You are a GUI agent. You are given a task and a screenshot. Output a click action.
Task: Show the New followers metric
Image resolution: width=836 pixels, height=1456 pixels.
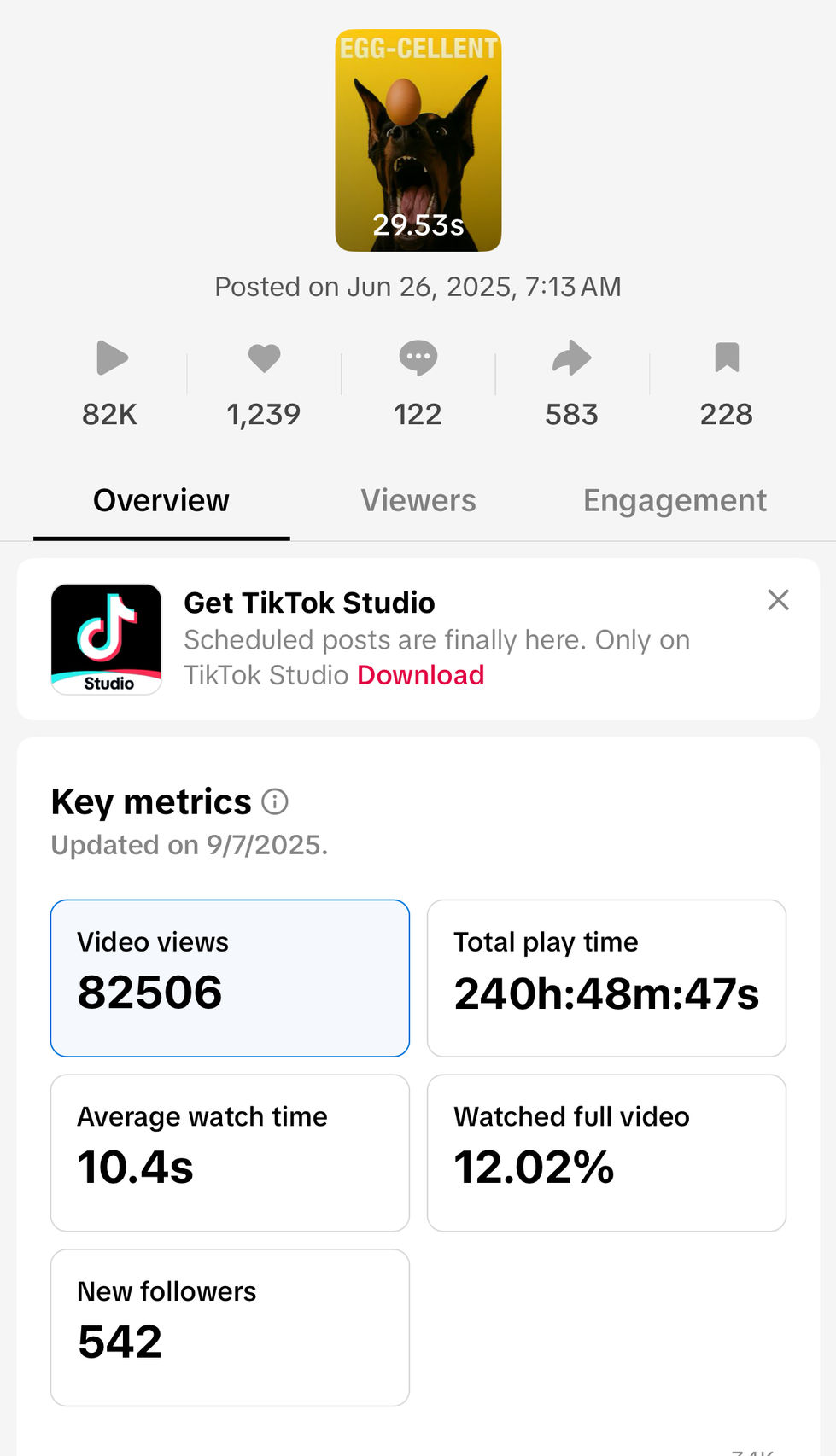[230, 1327]
